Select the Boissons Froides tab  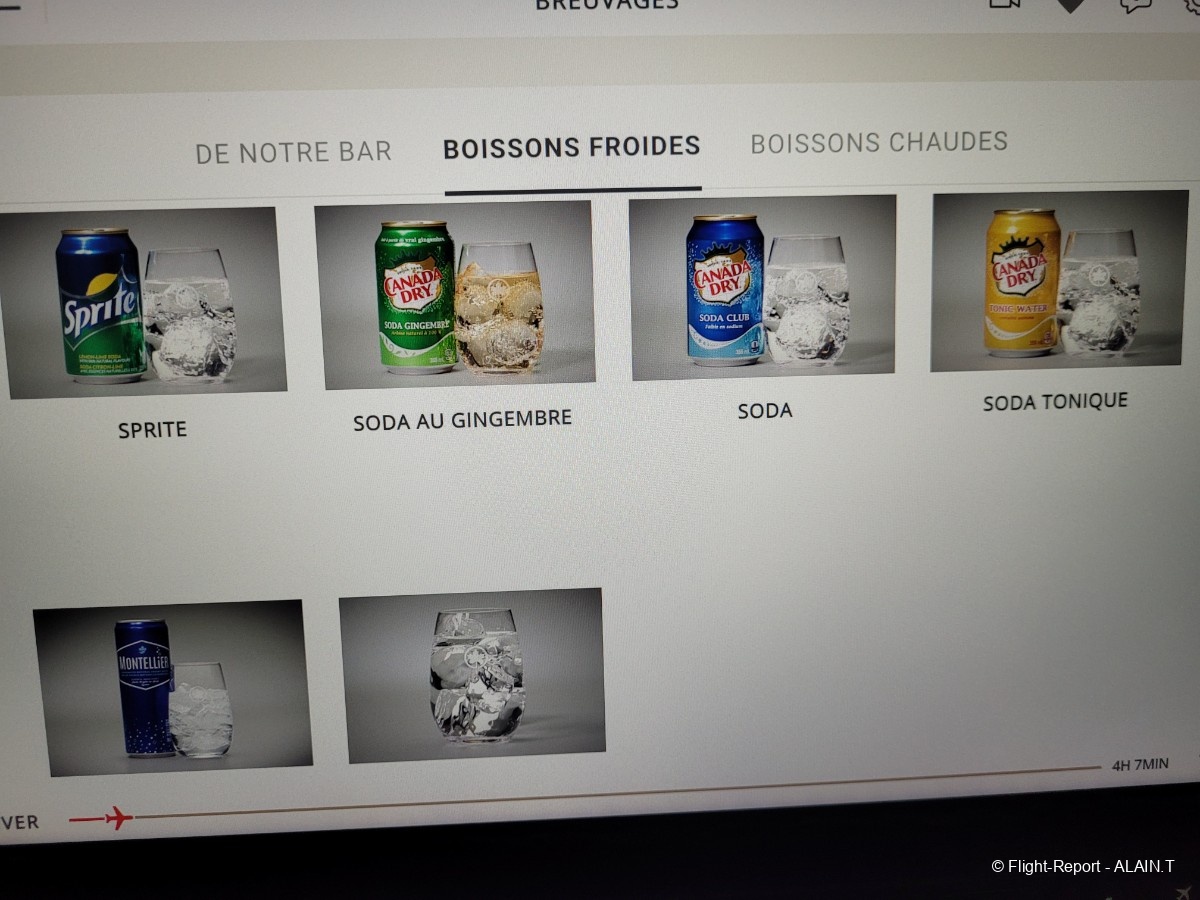coord(571,148)
